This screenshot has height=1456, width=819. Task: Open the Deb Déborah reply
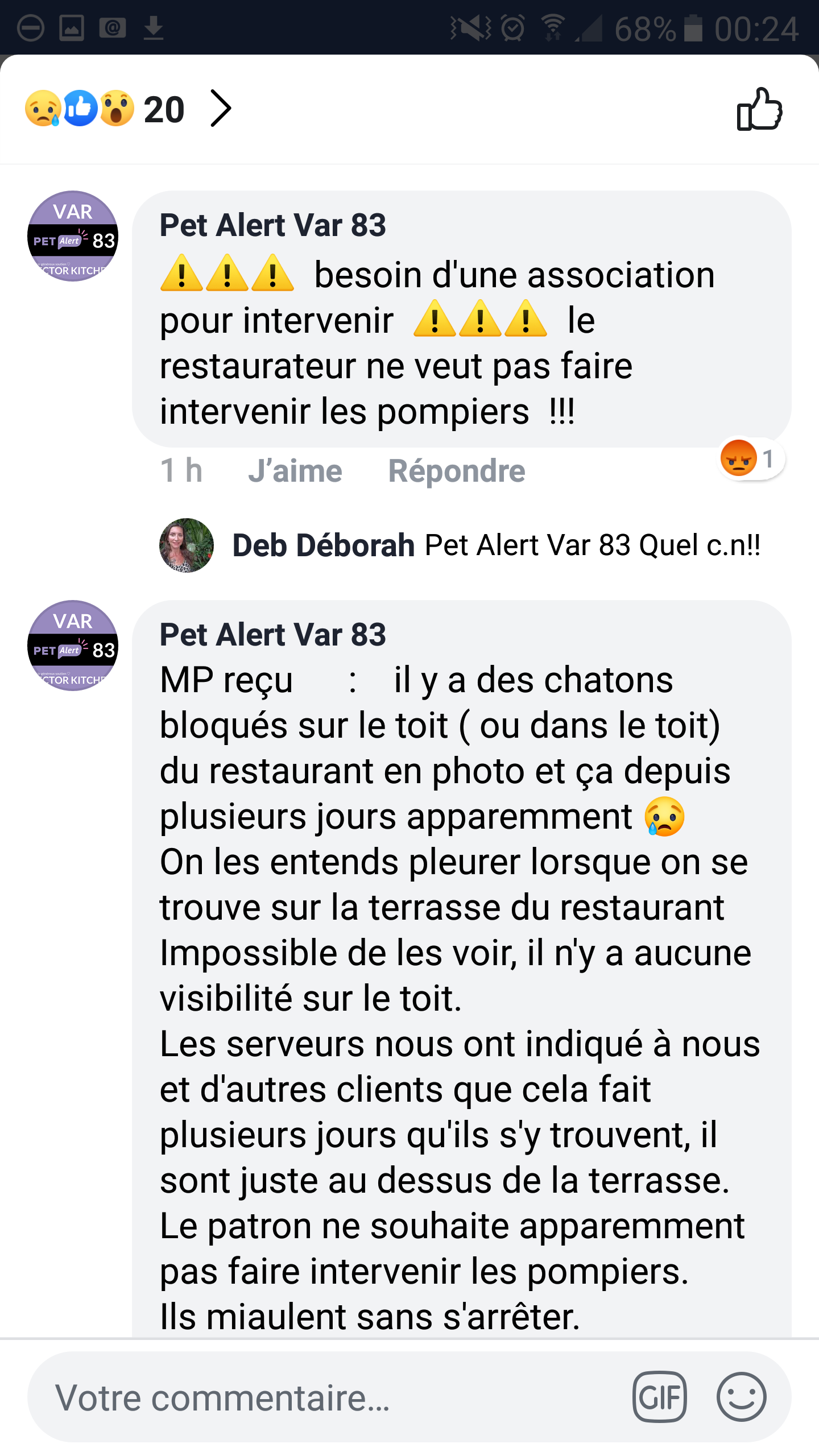tap(495, 545)
